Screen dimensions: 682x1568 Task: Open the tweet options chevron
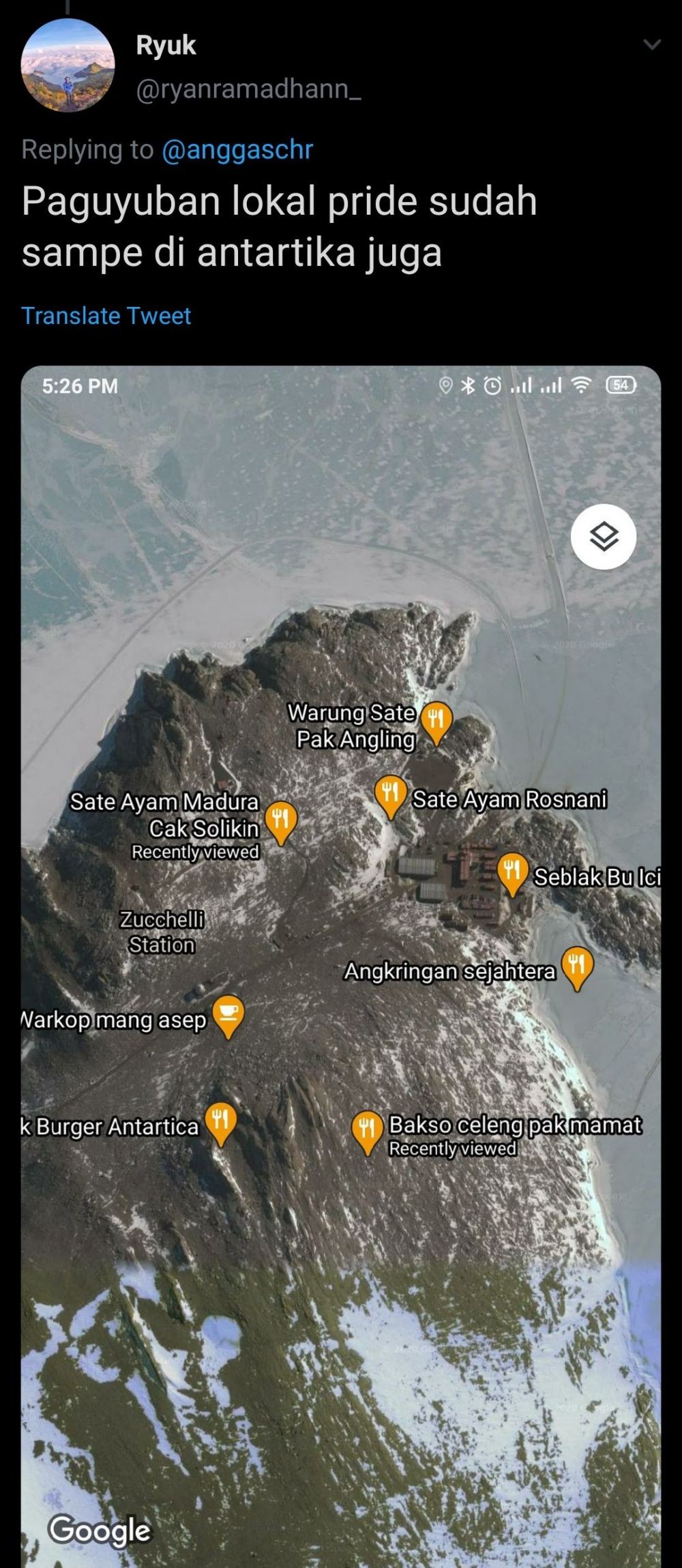652,45
